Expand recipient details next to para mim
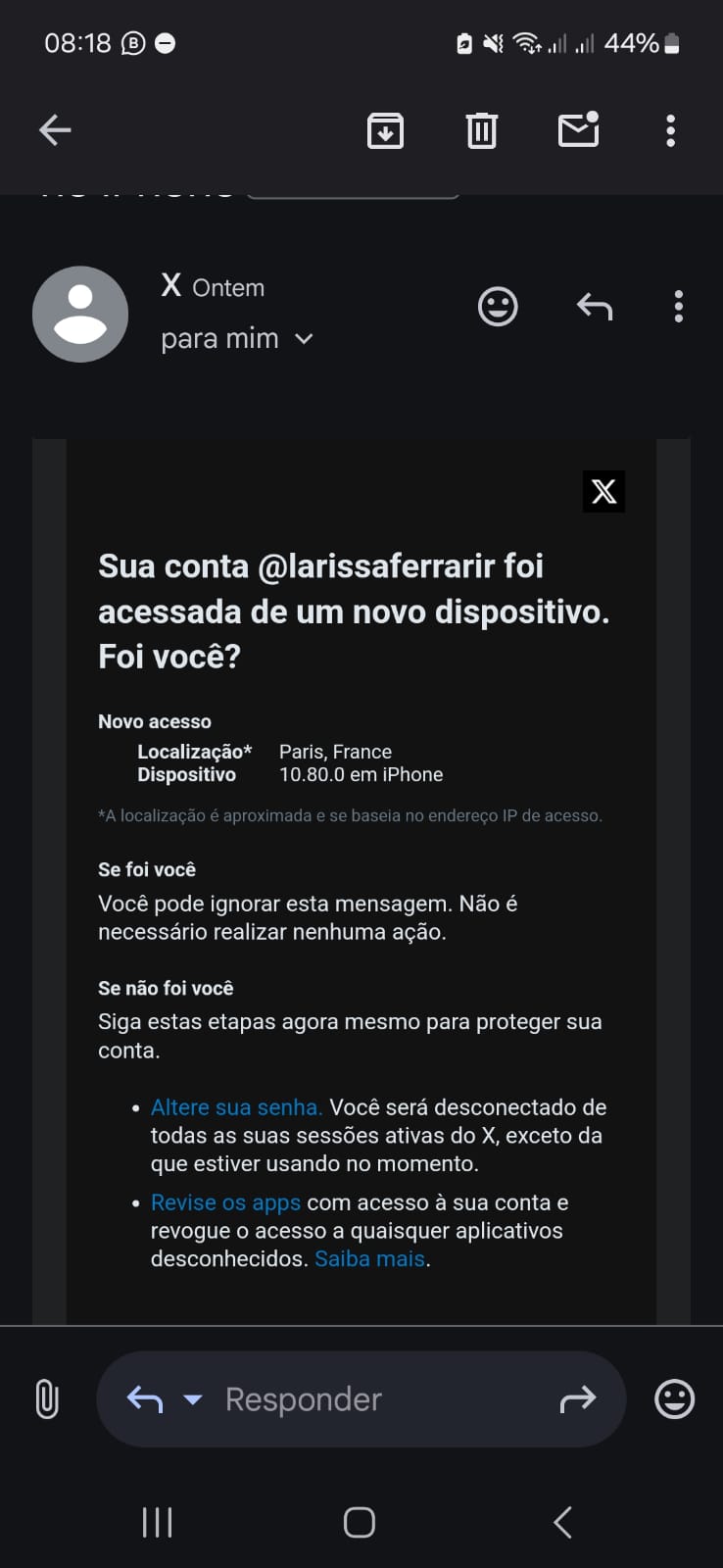Viewport: 723px width, 1568px height. (x=304, y=339)
